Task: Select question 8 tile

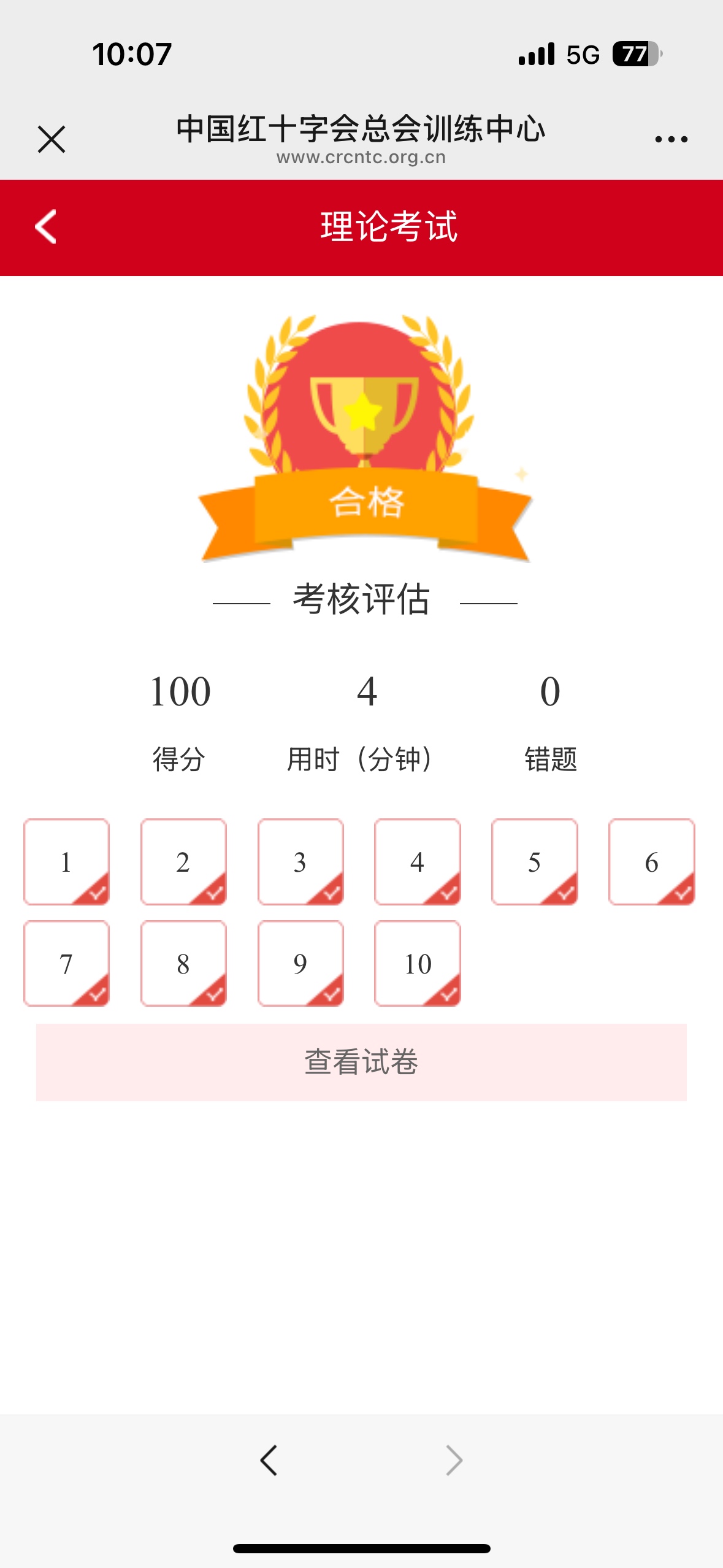Action: click(x=183, y=964)
